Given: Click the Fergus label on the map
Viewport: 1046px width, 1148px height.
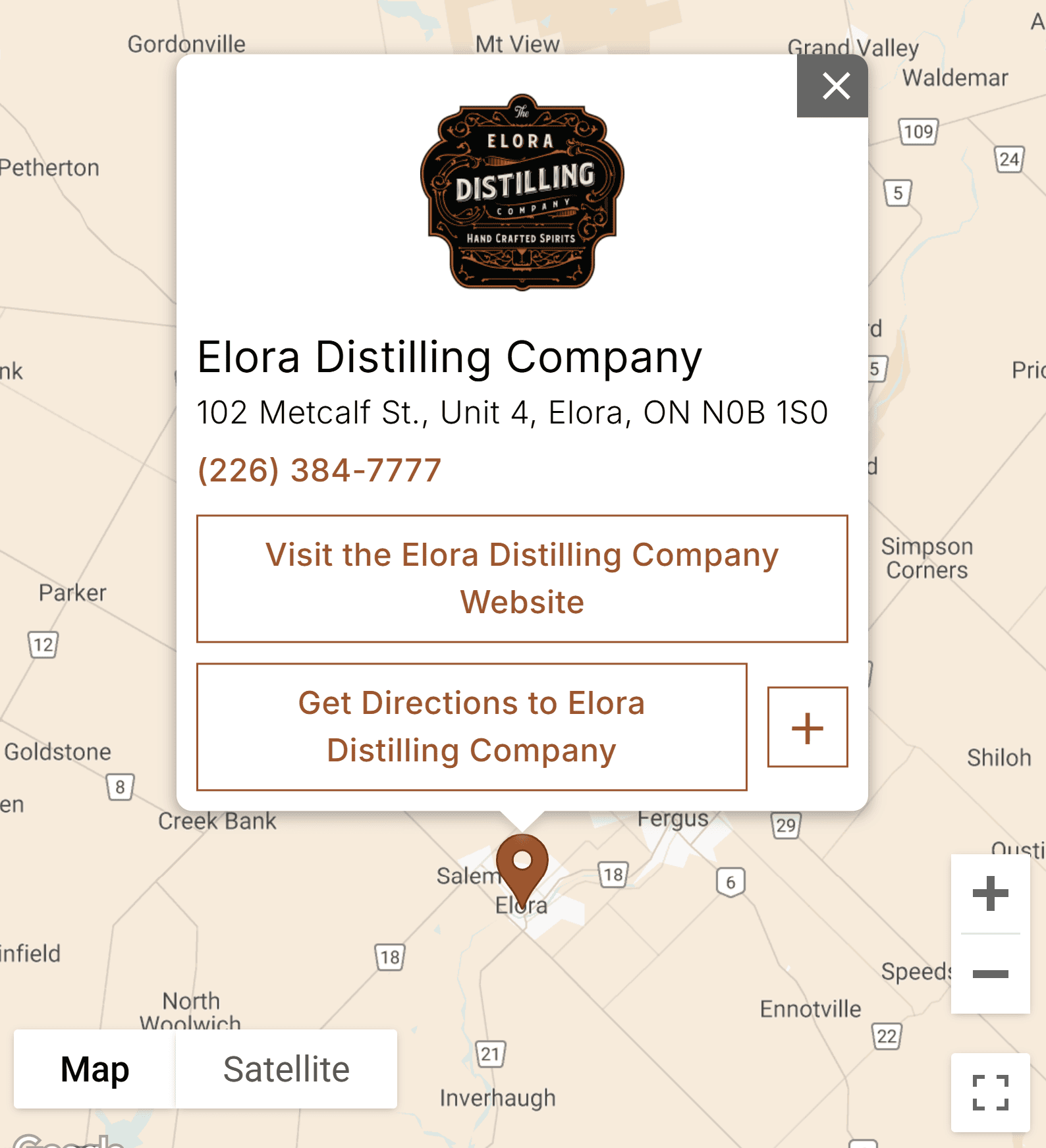Looking at the screenshot, I should click(672, 819).
